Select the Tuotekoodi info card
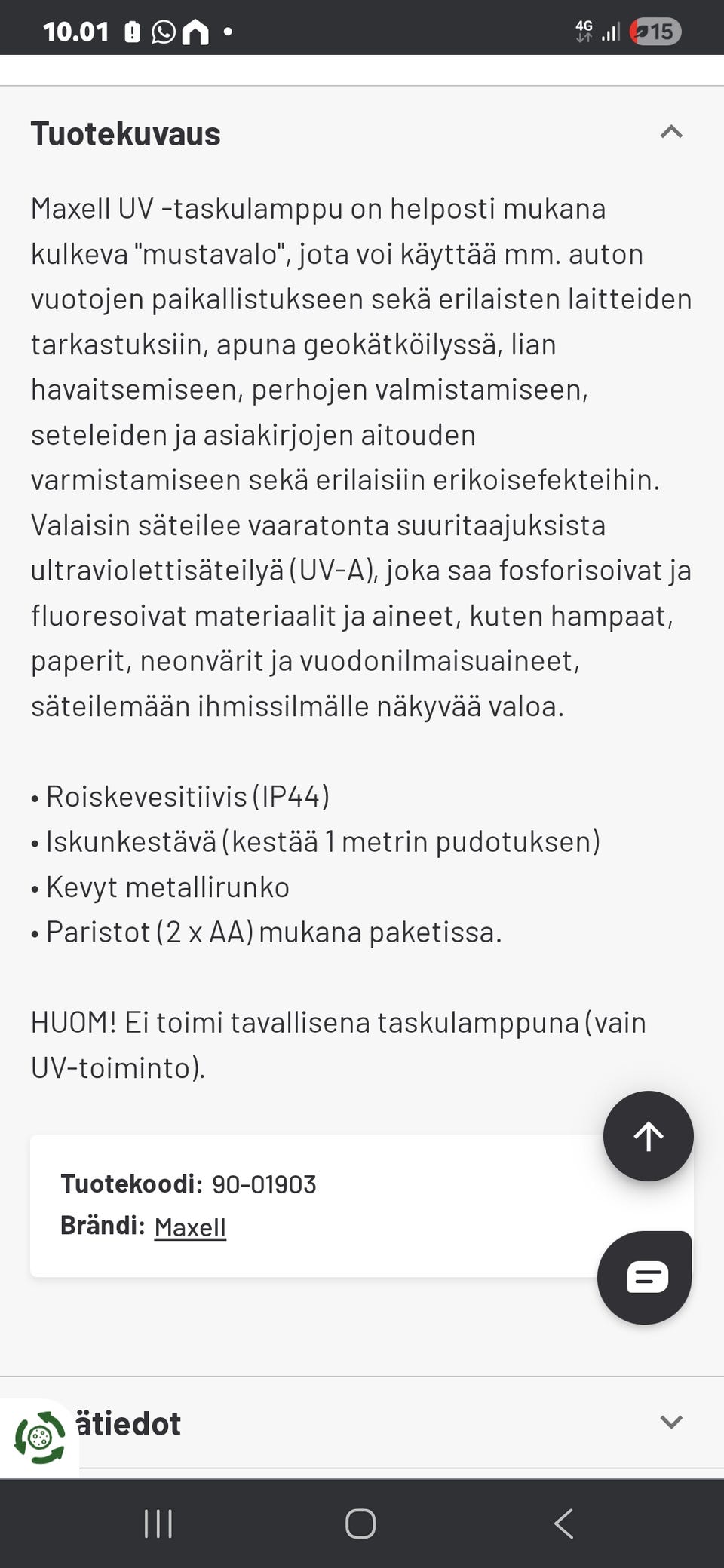 [x=302, y=1205]
